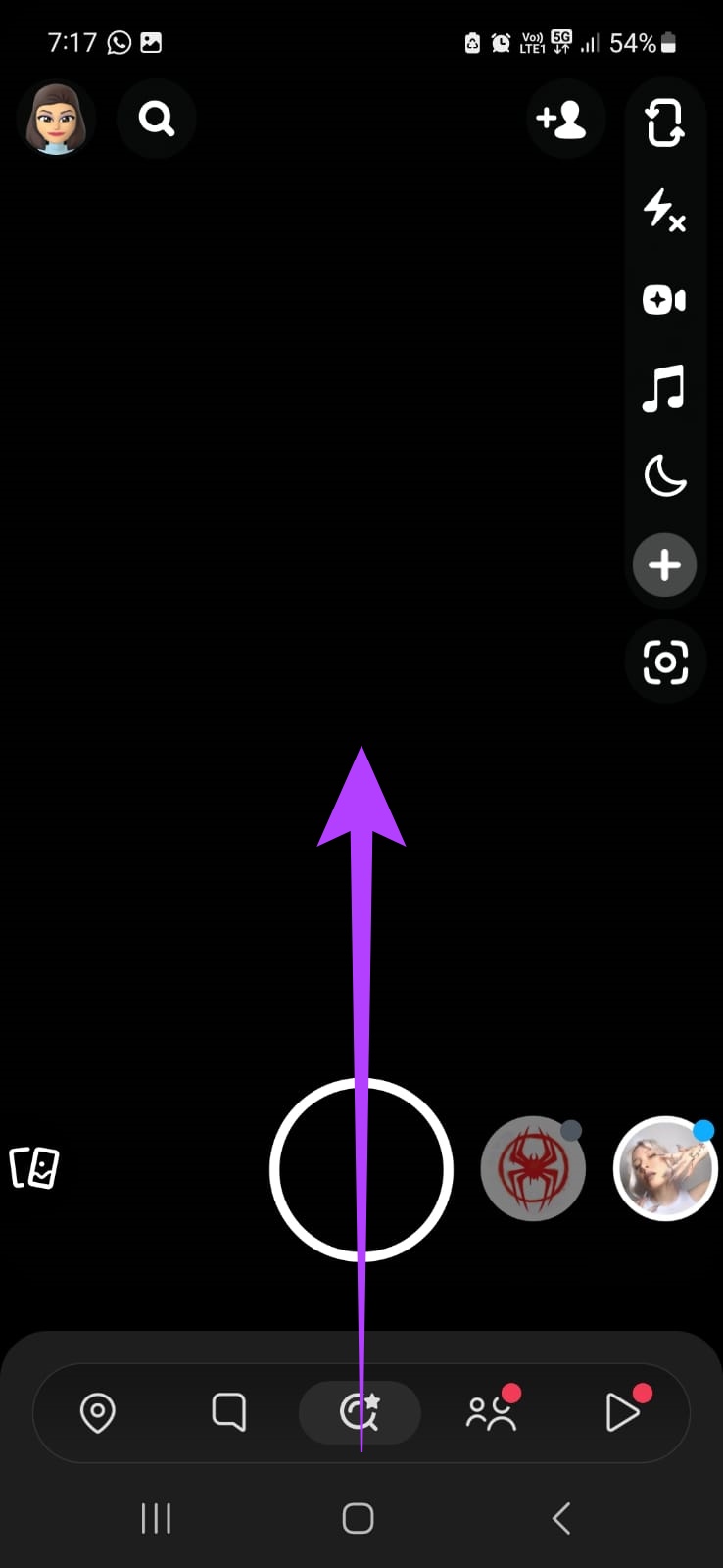Flip the camera
Viewport: 723px width, 1568px height.
[x=664, y=122]
